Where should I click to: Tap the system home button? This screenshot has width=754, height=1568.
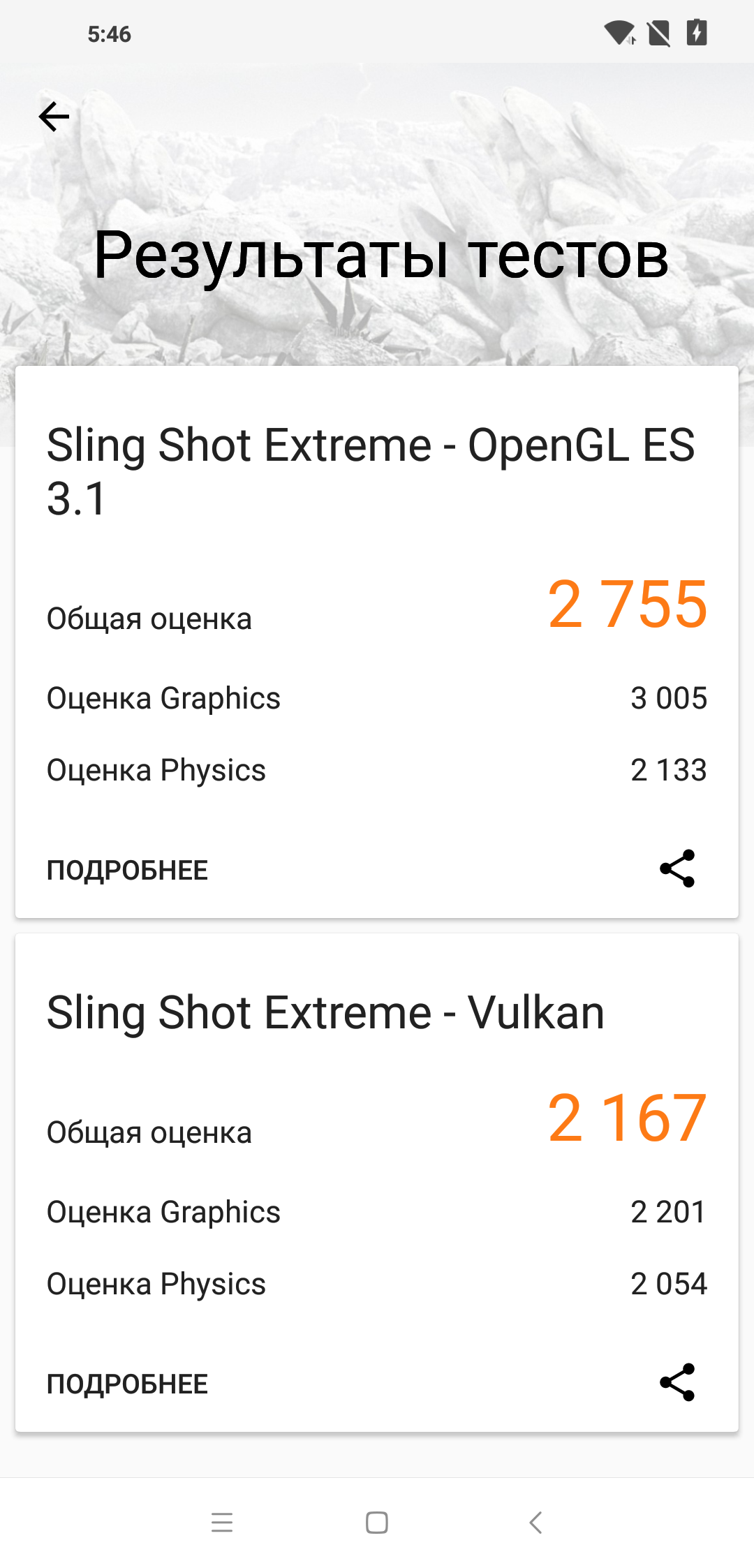377,1523
